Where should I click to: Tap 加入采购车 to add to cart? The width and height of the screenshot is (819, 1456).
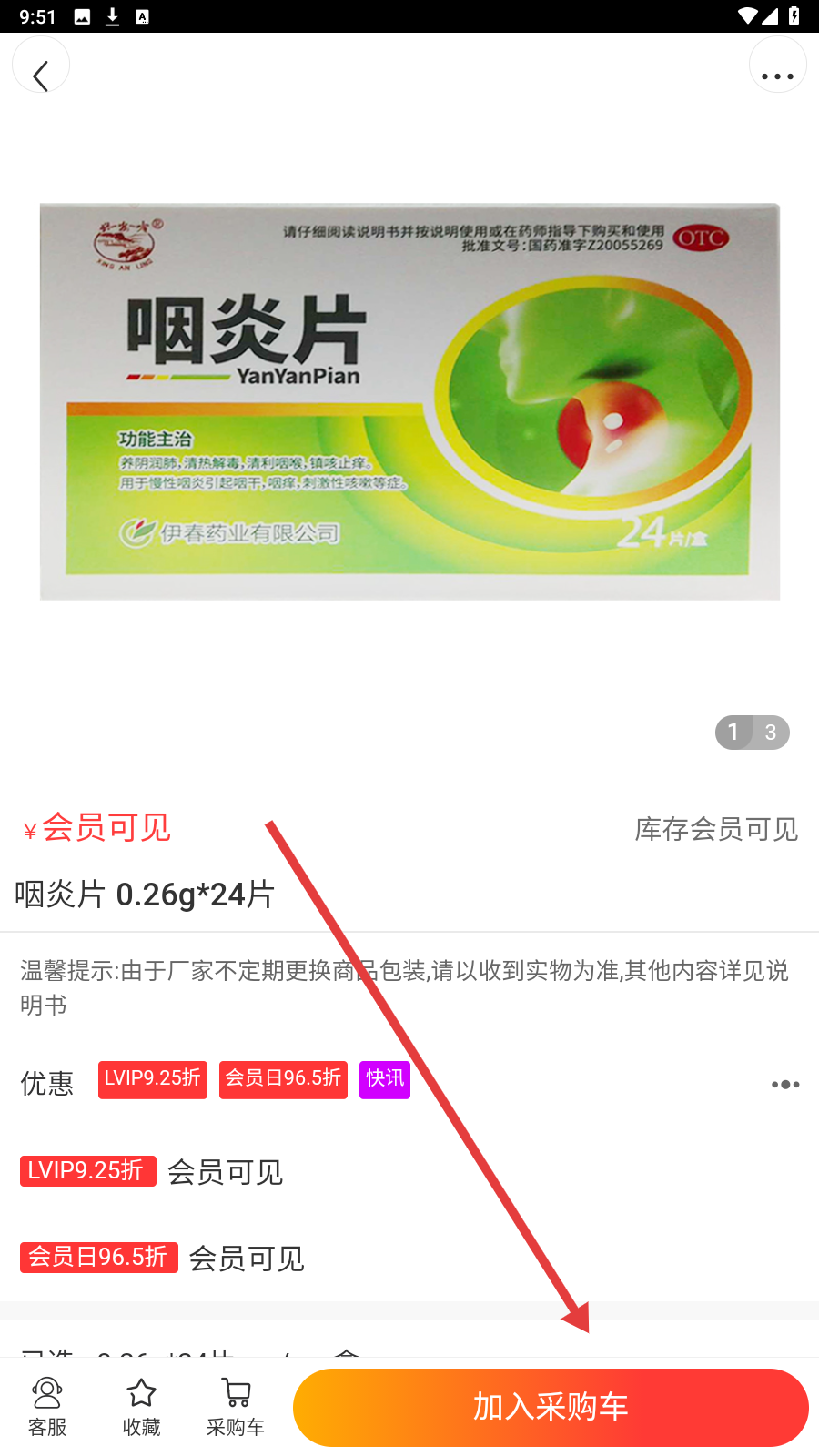tap(551, 1407)
